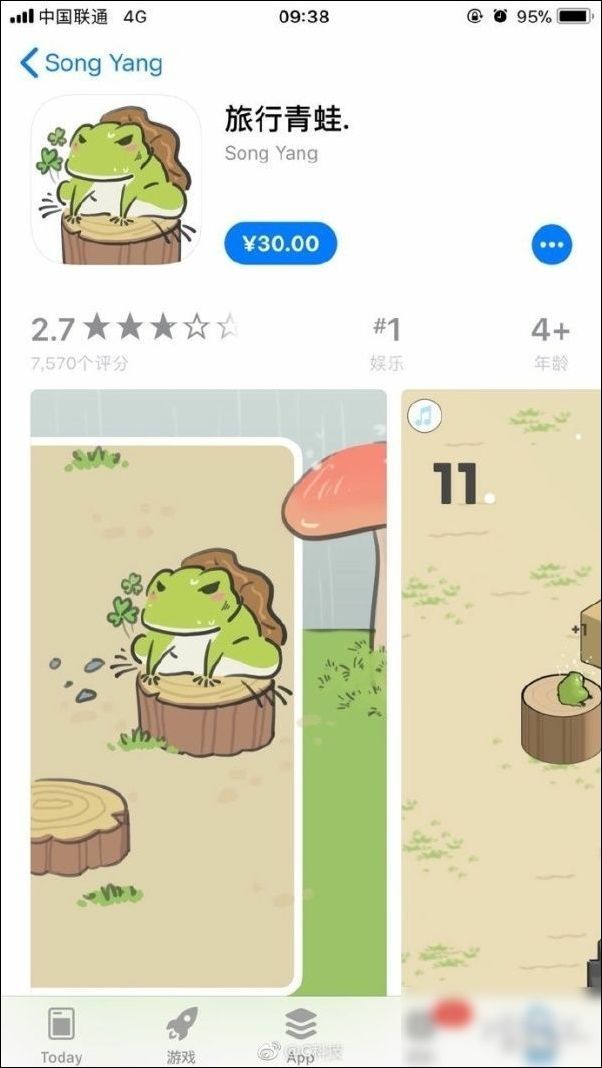This screenshot has height=1068, width=602.
Task: Open developer Song Yang's page below the title
Action: pyautogui.click(x=270, y=153)
